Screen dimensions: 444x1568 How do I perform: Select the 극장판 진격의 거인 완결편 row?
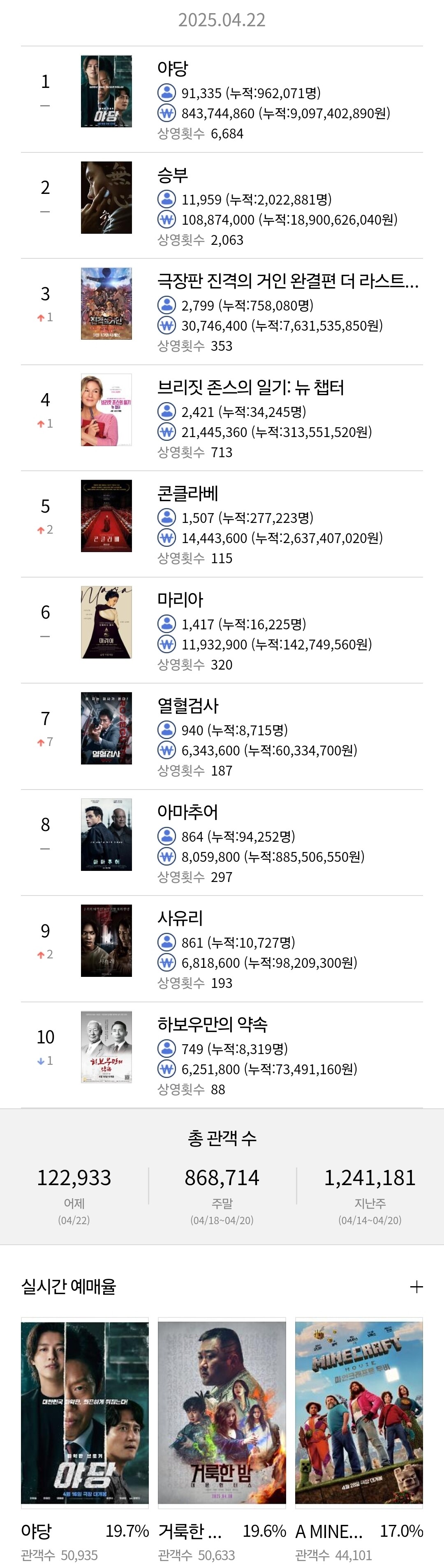click(x=222, y=312)
